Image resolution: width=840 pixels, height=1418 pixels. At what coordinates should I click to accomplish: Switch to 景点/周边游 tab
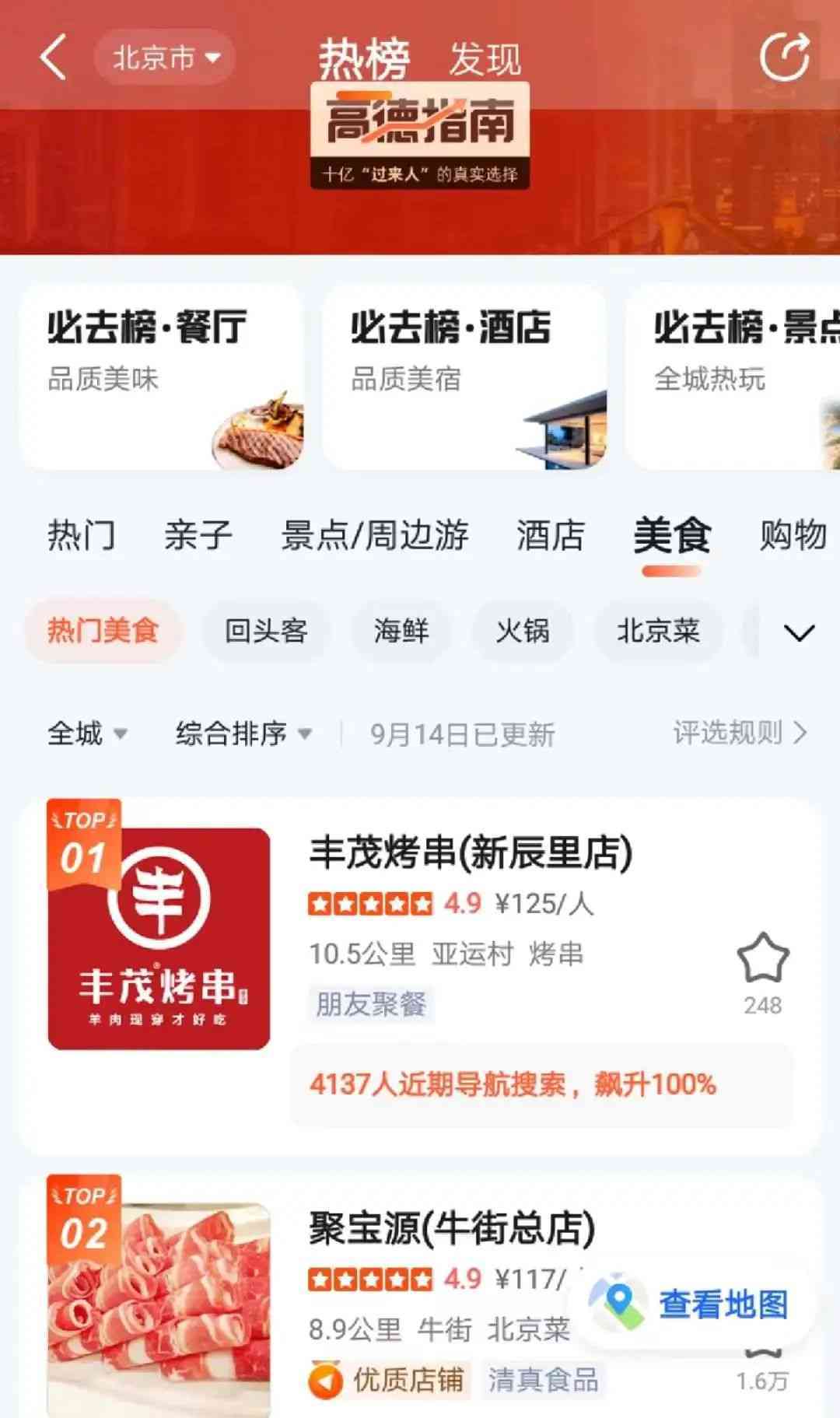click(374, 535)
